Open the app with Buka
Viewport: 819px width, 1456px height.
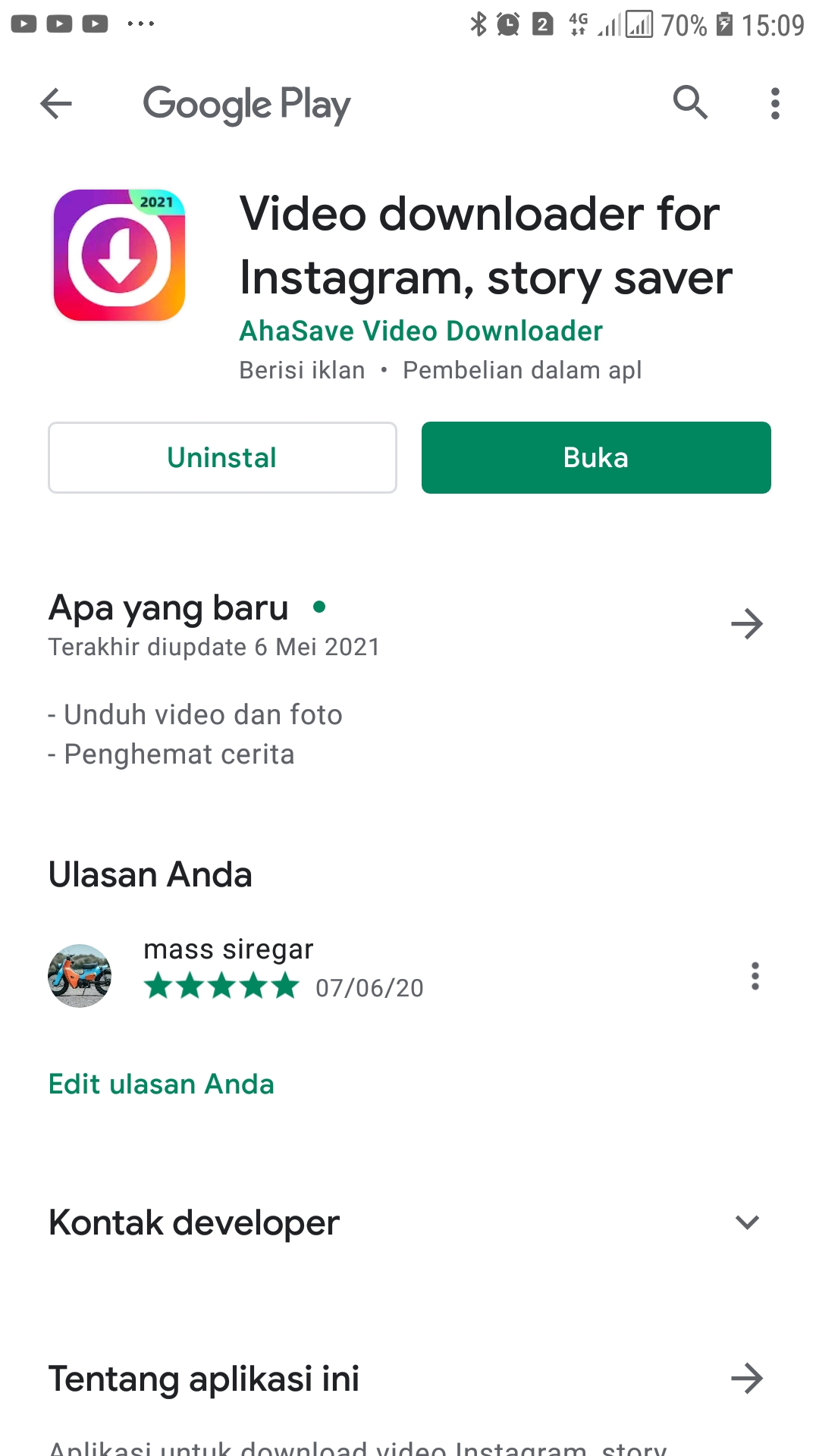596,458
